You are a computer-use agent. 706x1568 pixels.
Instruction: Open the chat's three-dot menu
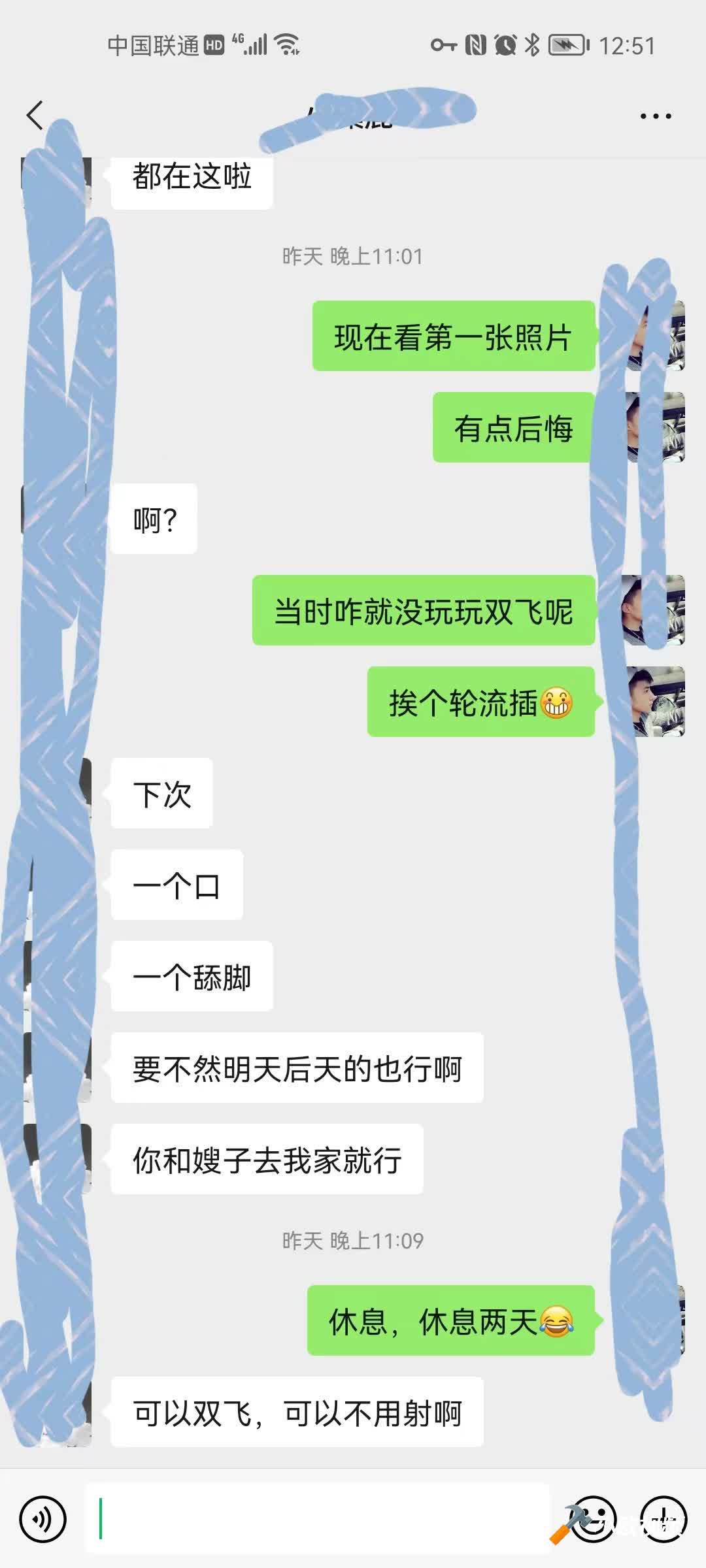pyautogui.click(x=655, y=116)
